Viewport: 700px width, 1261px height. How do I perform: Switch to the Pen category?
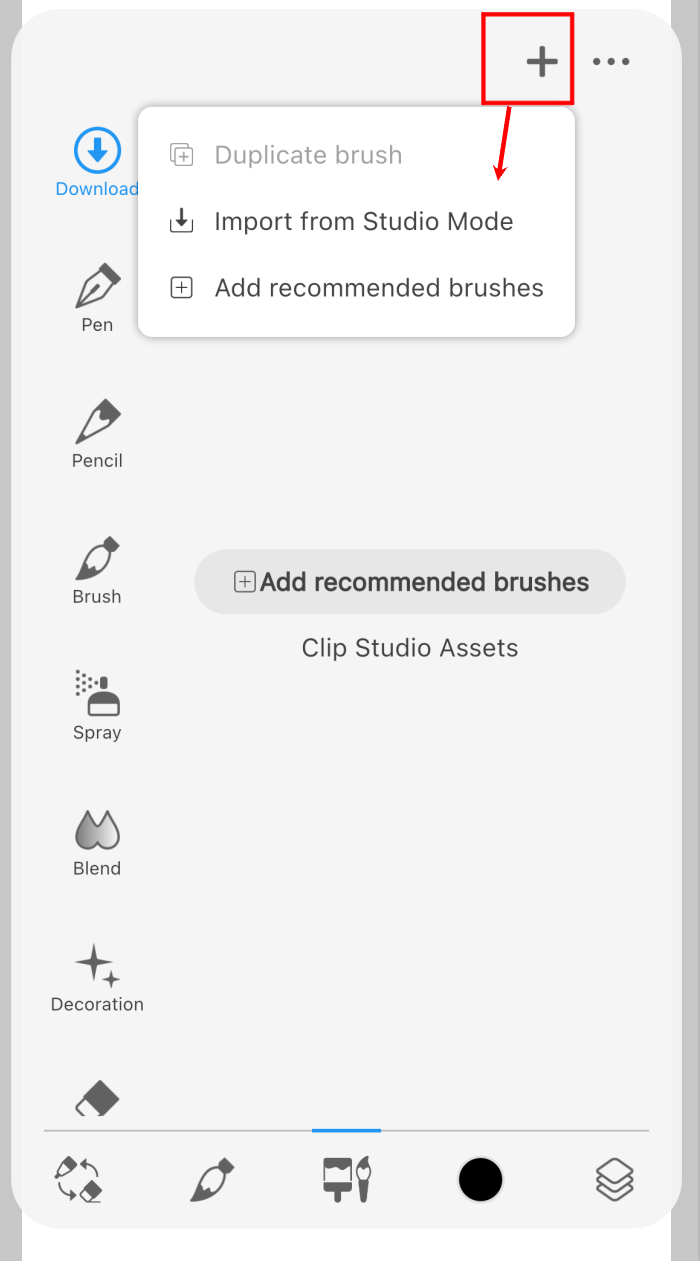97,299
